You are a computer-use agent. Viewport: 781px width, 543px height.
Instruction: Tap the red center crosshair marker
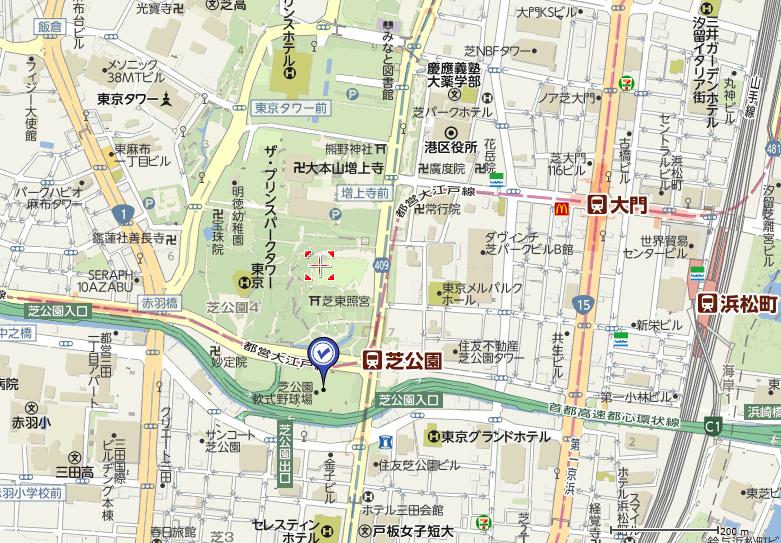319,265
